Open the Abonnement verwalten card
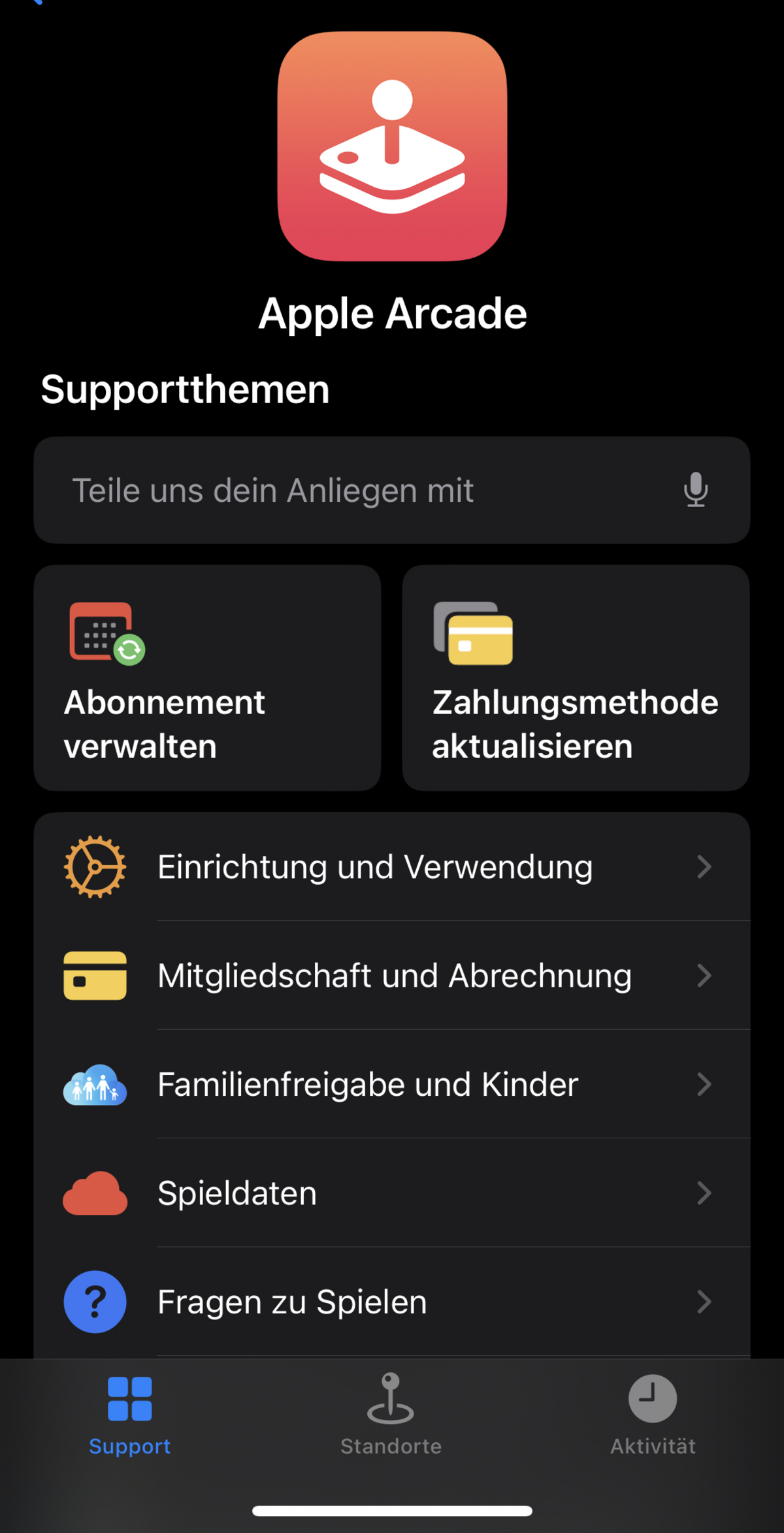Image resolution: width=784 pixels, height=1533 pixels. 207,678
